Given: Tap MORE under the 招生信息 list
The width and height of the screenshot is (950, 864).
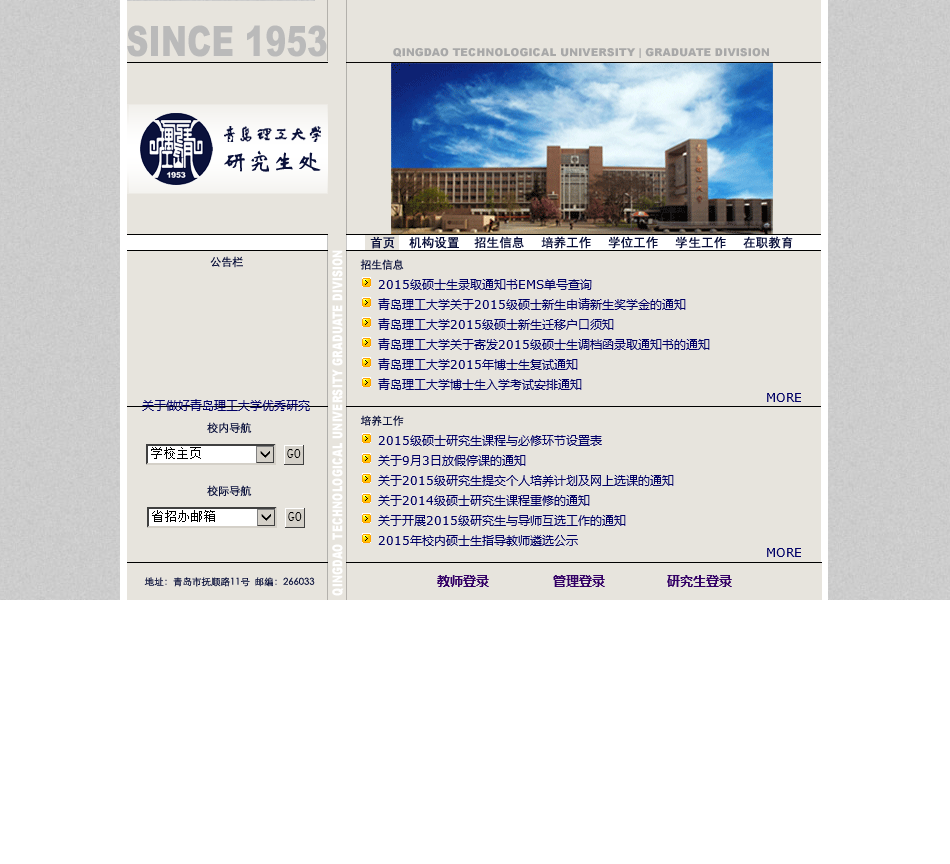Looking at the screenshot, I should click(x=783, y=398).
